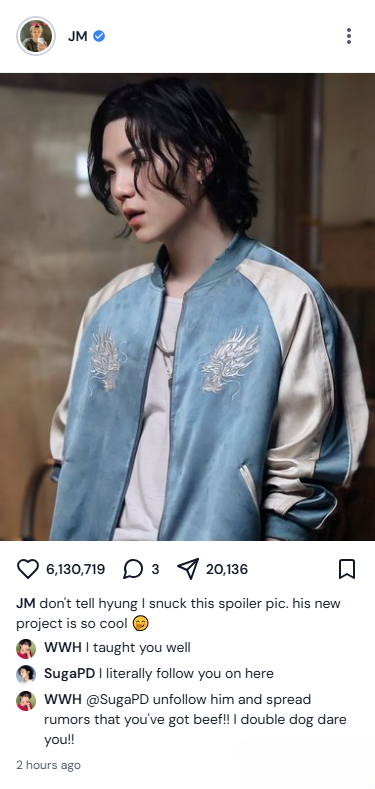
Task: Open JM's username in the post header
Action: [x=78, y=36]
